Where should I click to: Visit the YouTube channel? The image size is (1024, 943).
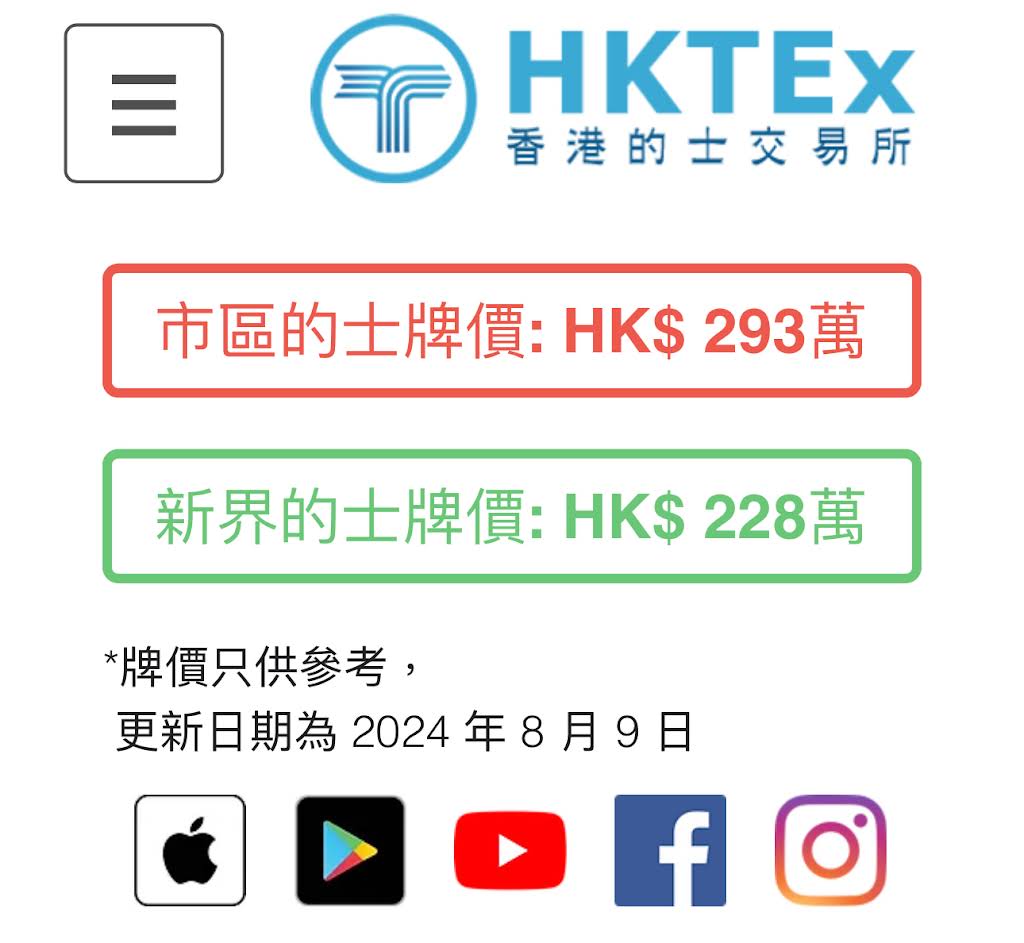point(510,850)
